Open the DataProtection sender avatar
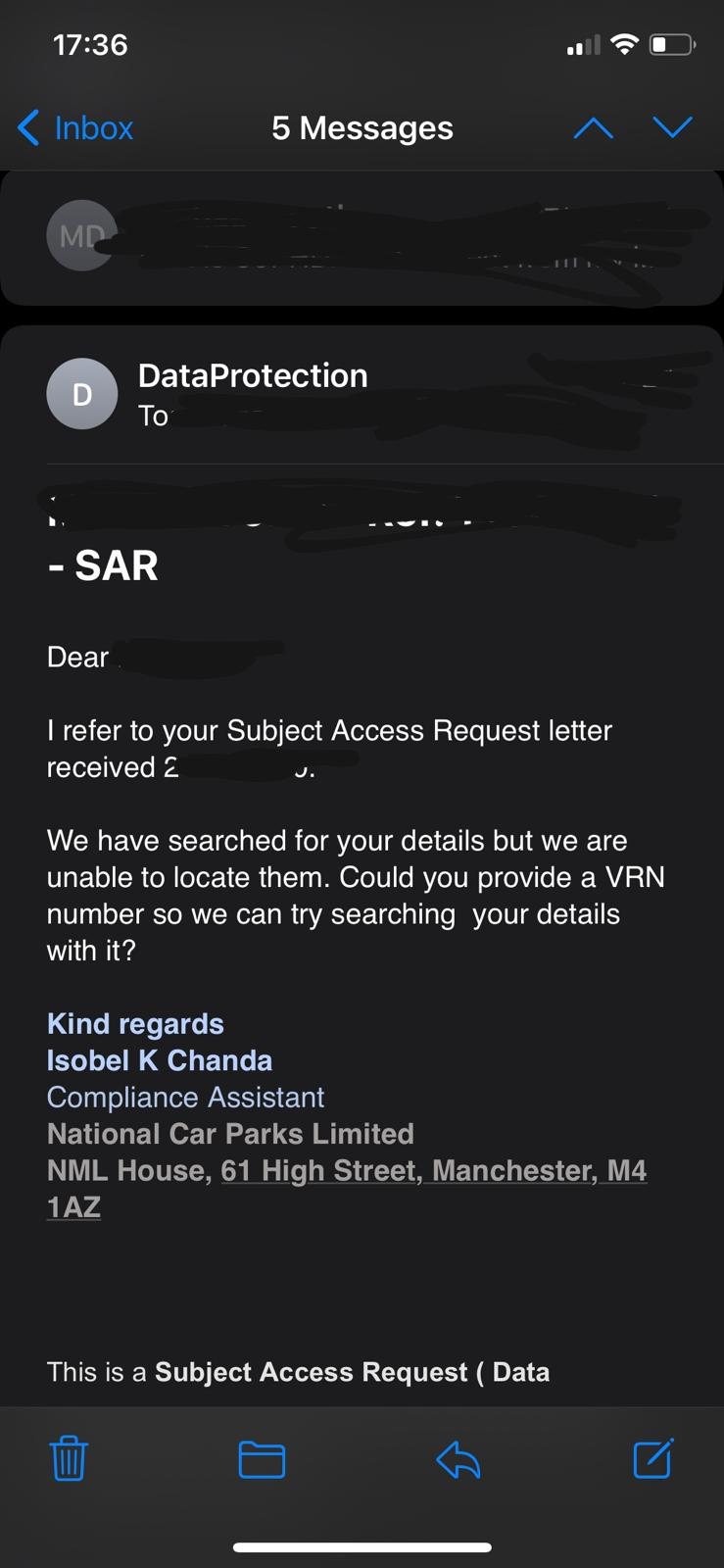The height and width of the screenshot is (1568, 724). [82, 394]
